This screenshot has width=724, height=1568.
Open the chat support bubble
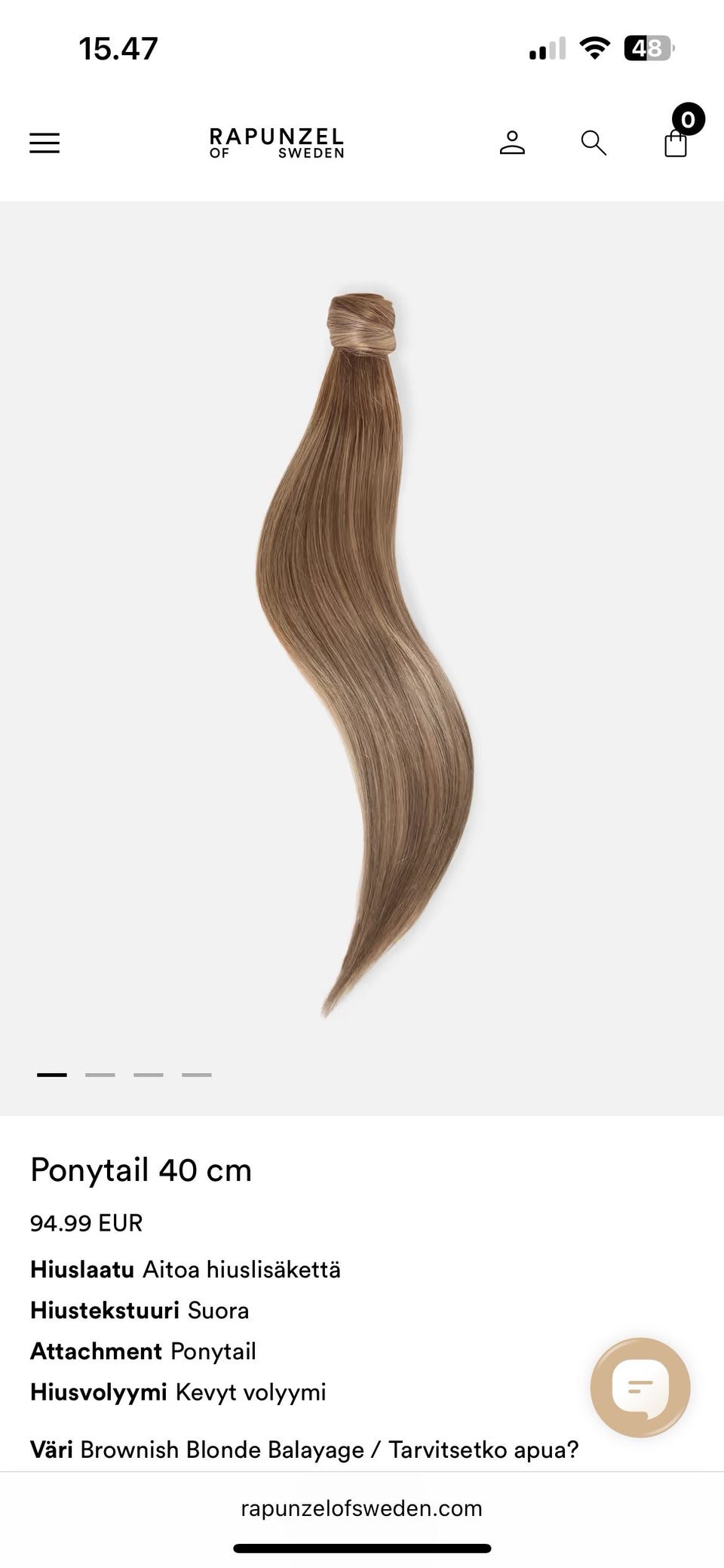[x=640, y=1387]
